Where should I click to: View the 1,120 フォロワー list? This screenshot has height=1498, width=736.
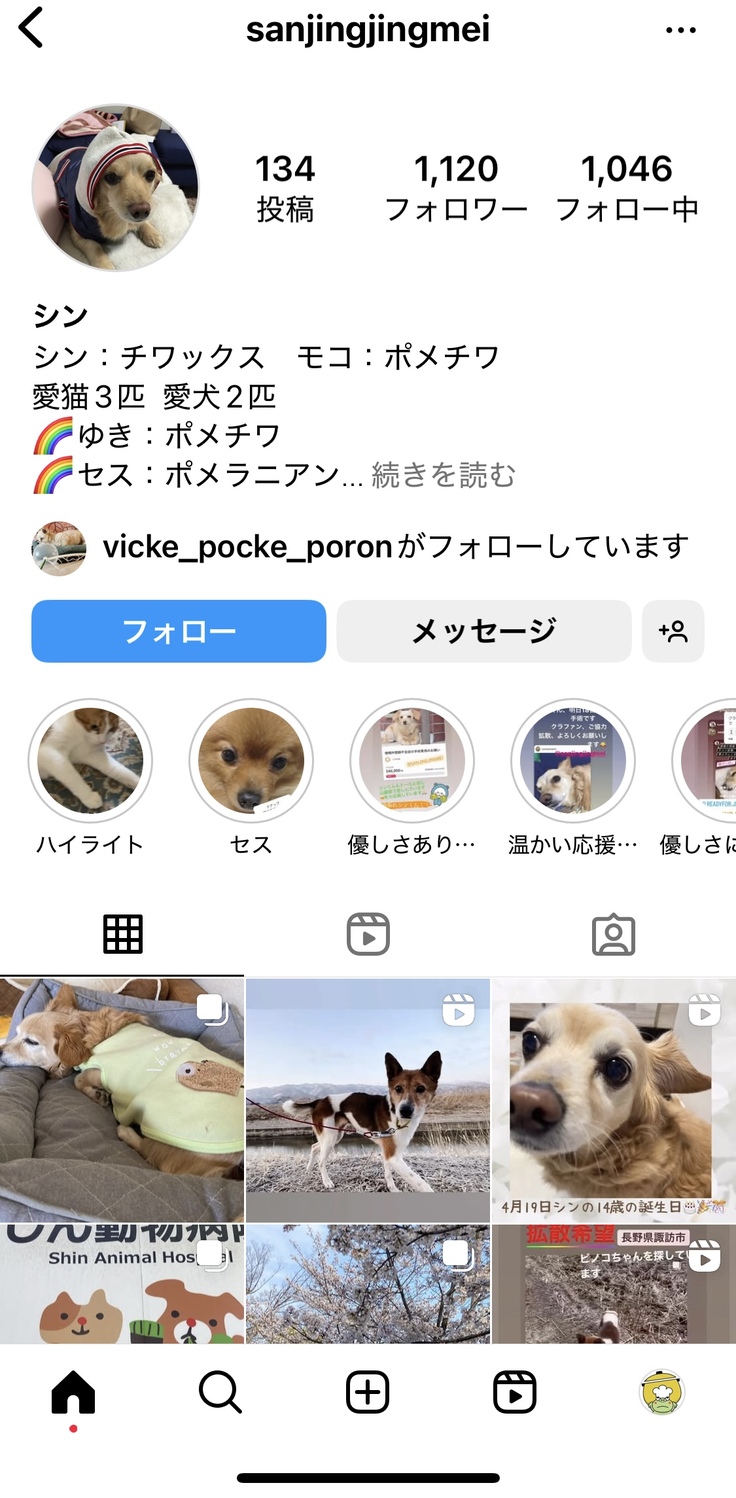456,187
